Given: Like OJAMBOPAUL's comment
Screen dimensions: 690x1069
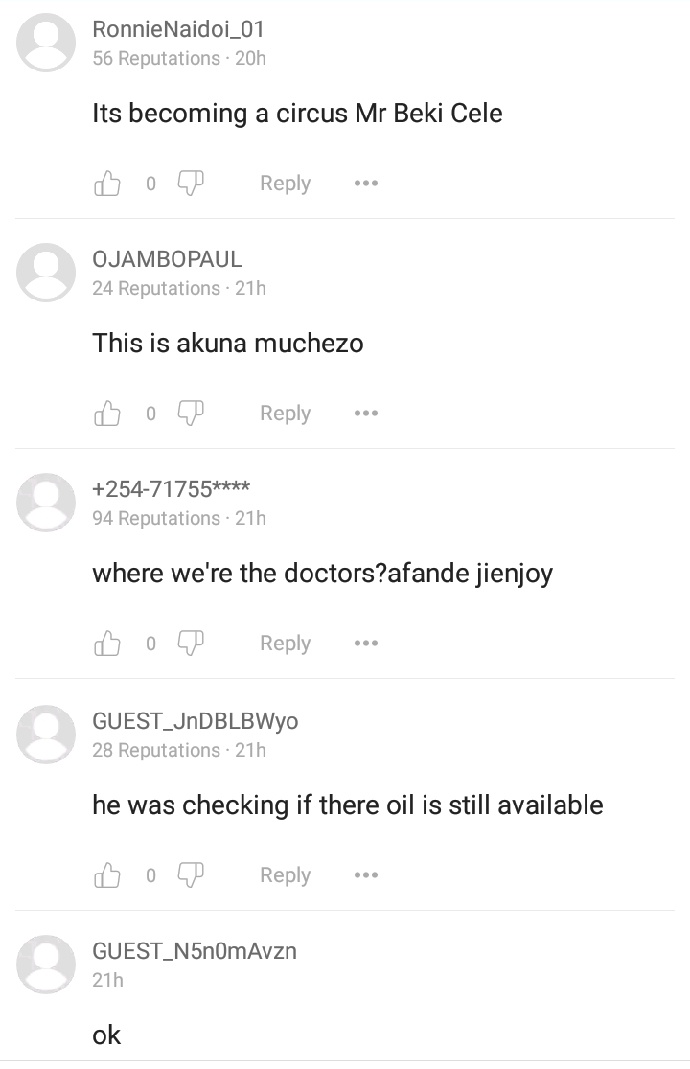Looking at the screenshot, I should (107, 412).
